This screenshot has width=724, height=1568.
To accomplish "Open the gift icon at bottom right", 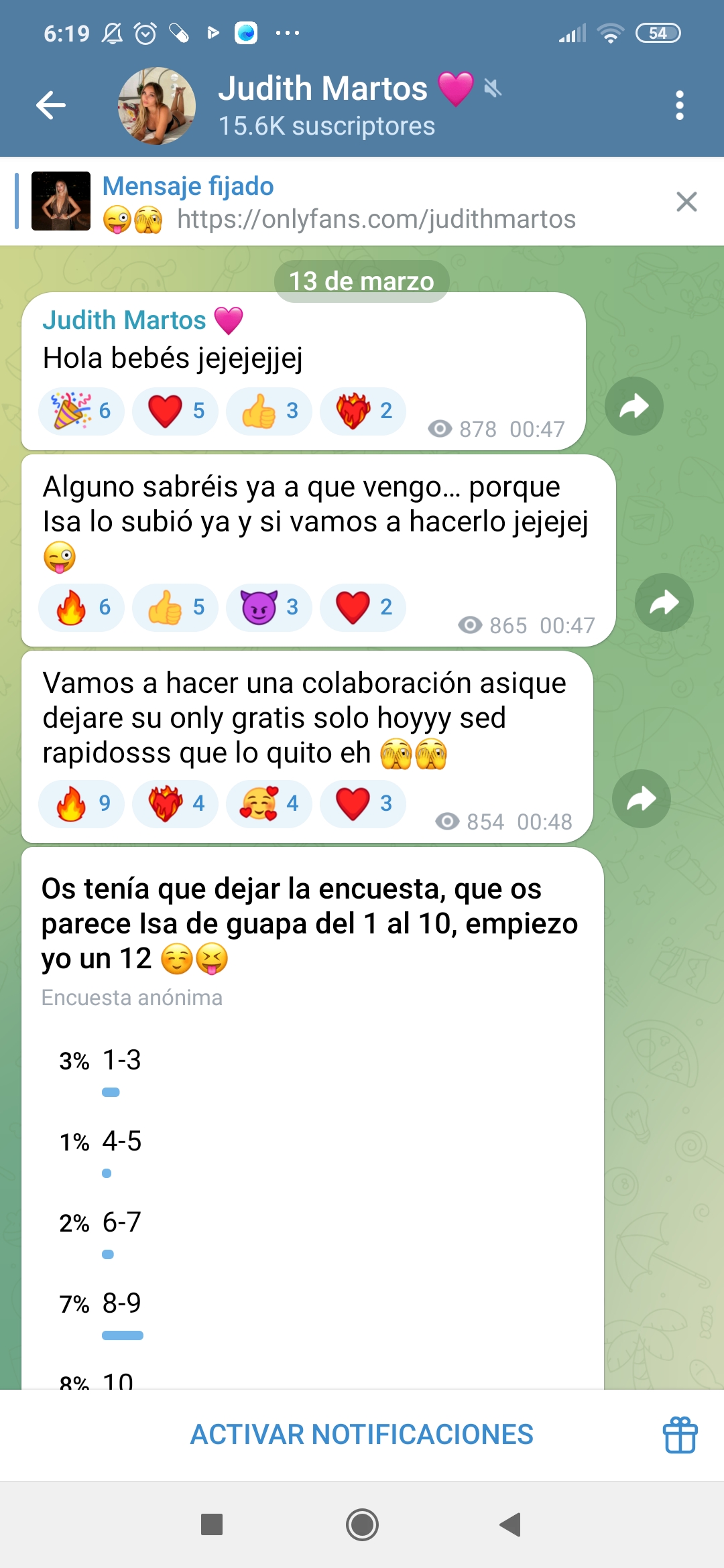I will pos(680,1435).
